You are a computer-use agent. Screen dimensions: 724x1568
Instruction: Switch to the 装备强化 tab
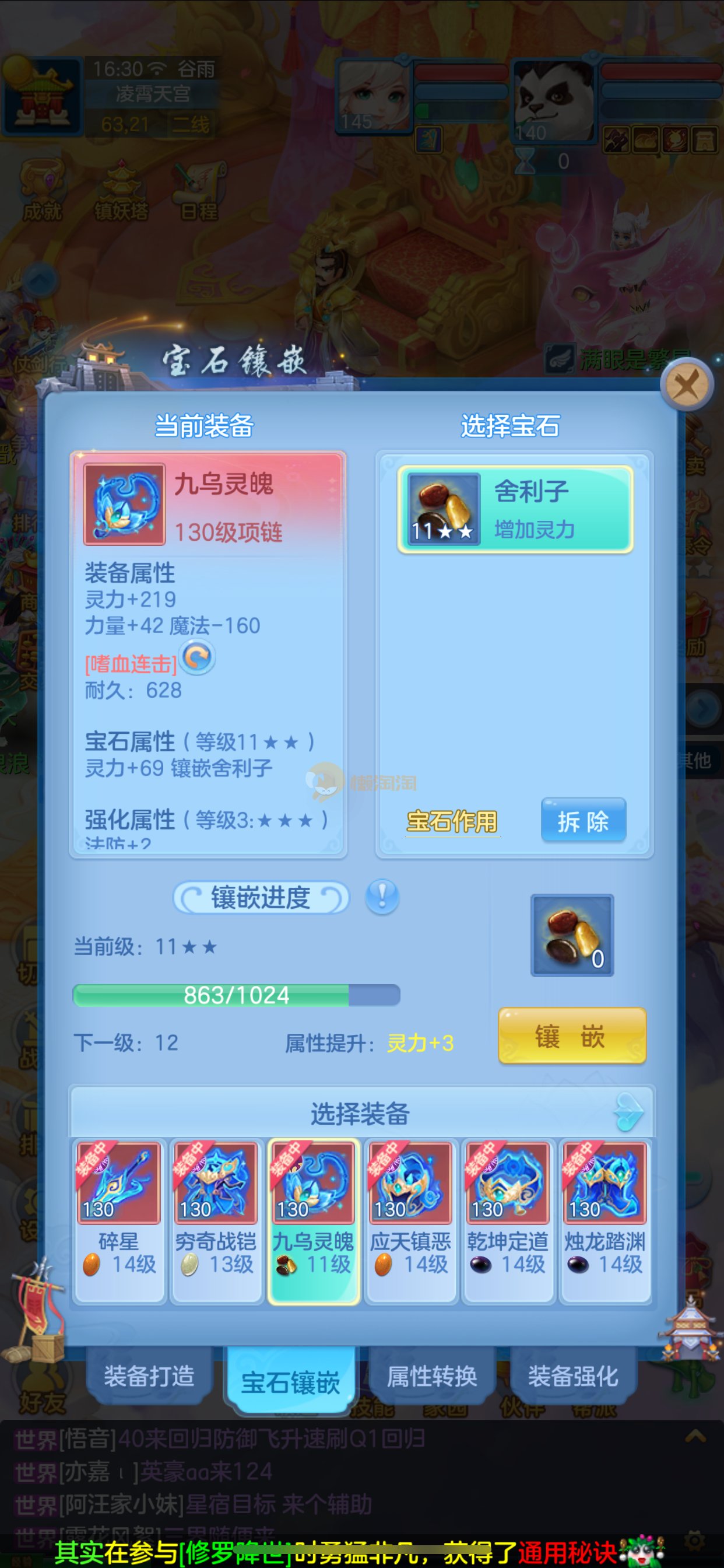572,1376
